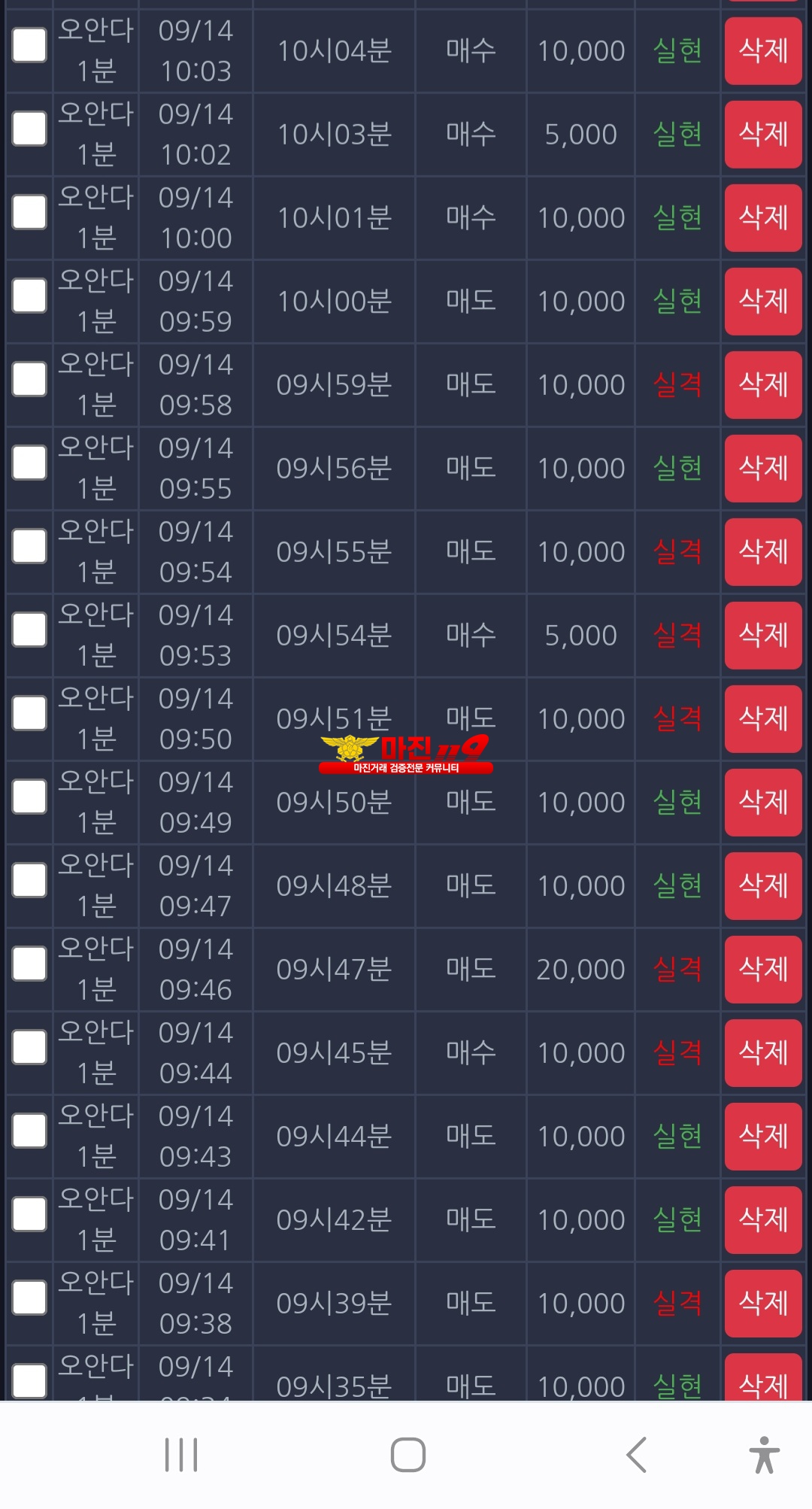This screenshot has height=1509, width=812.
Task: Tick the checkbox on the 09시39분 row
Action: coord(29,1298)
